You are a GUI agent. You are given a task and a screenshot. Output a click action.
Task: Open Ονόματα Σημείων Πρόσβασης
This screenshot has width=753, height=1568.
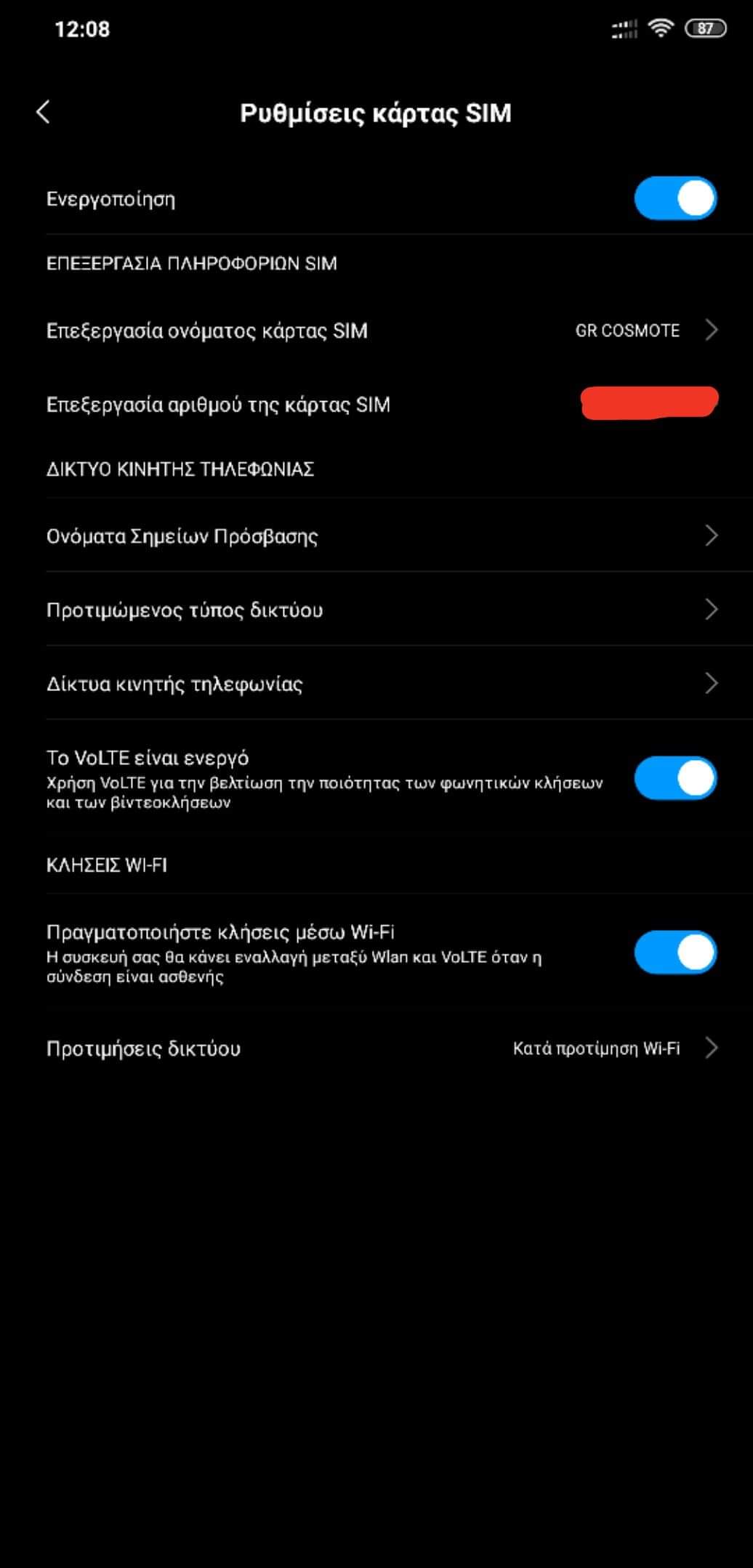point(378,536)
